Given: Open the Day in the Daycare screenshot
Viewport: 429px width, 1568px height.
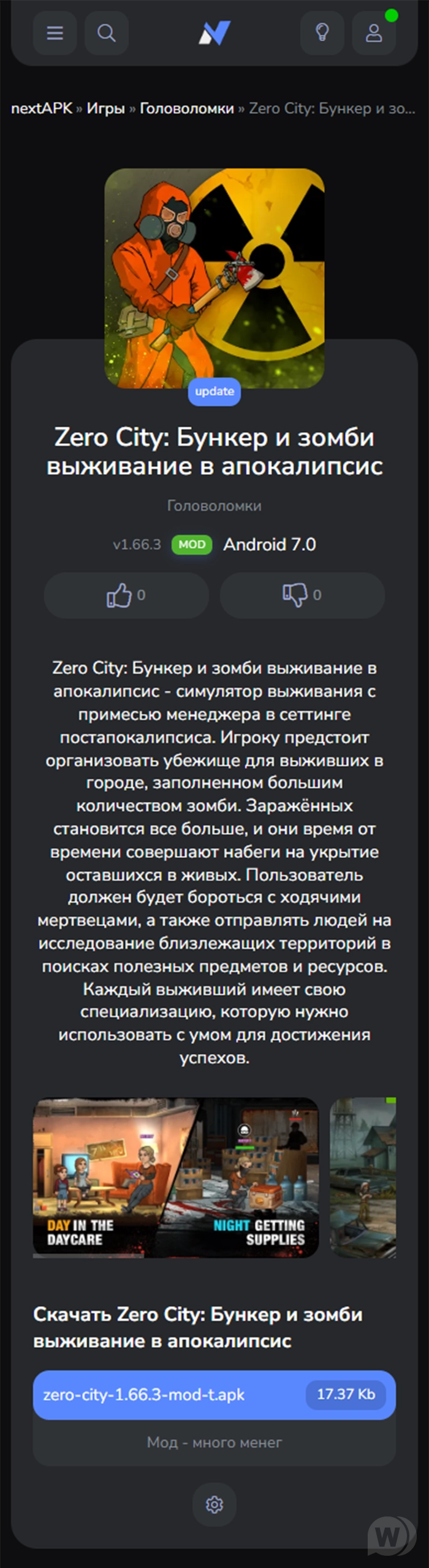Looking at the screenshot, I should pos(176,1177).
